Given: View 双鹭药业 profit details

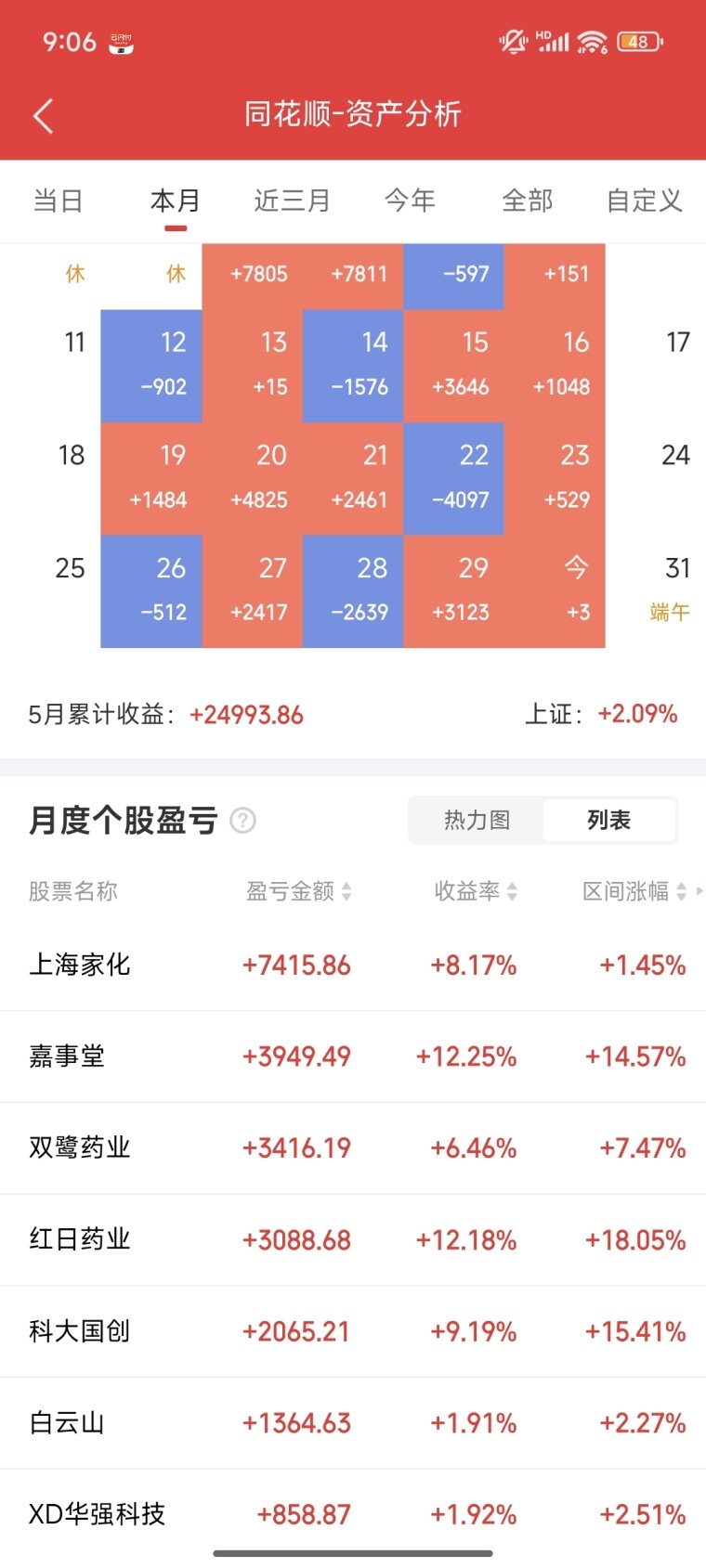Looking at the screenshot, I should [x=353, y=1148].
